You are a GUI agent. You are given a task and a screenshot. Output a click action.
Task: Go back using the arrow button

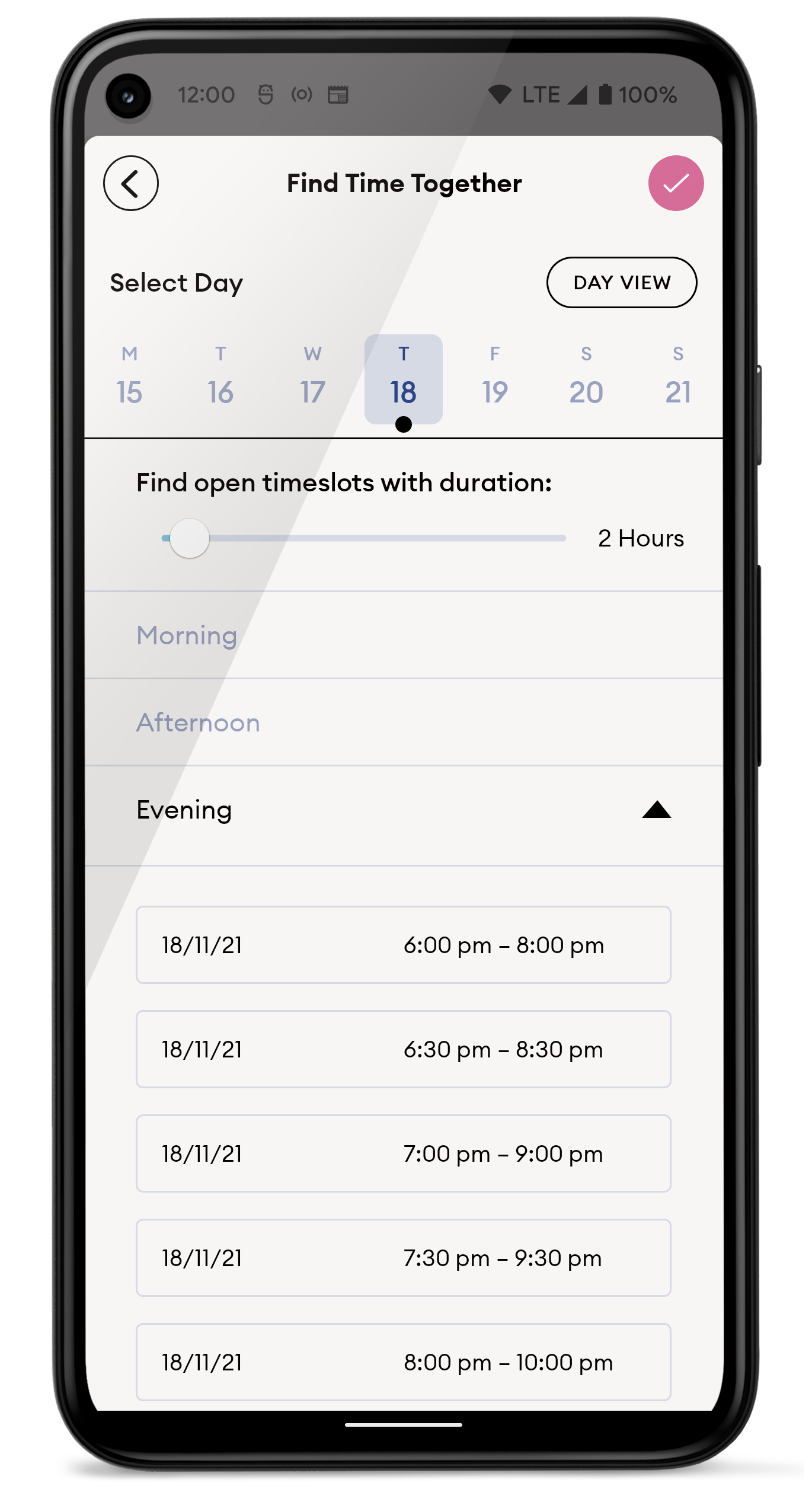point(130,183)
